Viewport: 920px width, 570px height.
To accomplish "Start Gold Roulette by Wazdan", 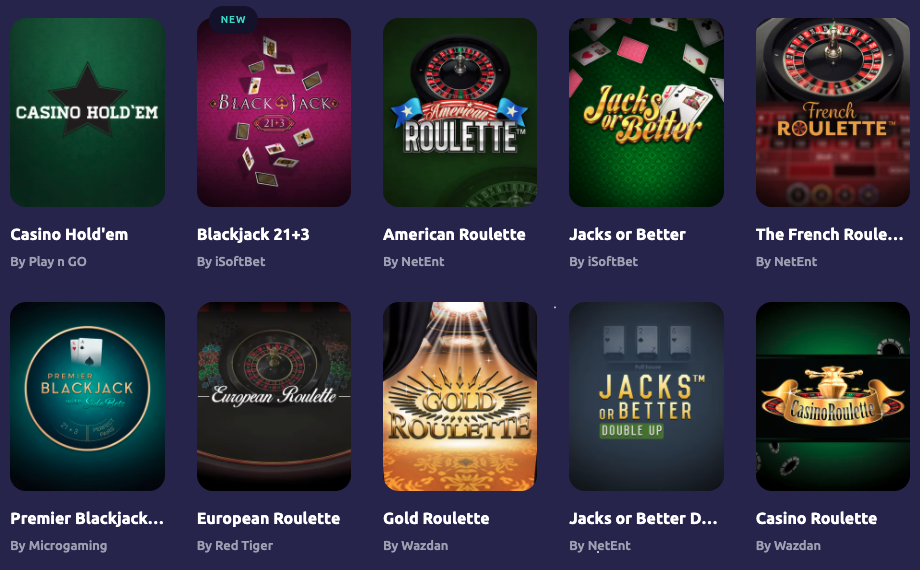I will click(x=459, y=396).
